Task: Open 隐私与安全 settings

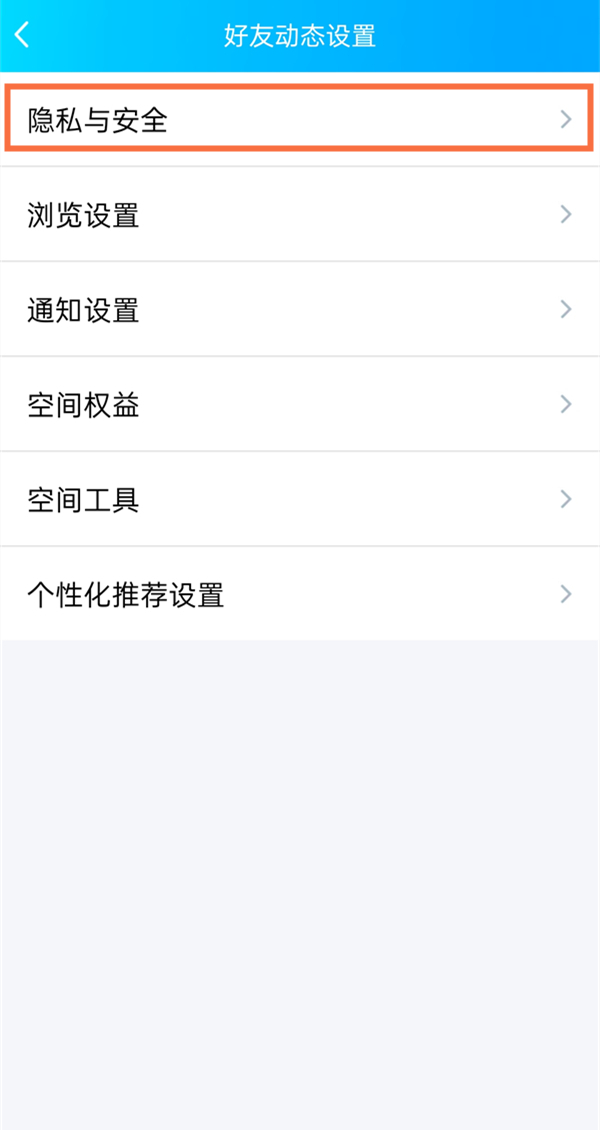Action: [299, 119]
